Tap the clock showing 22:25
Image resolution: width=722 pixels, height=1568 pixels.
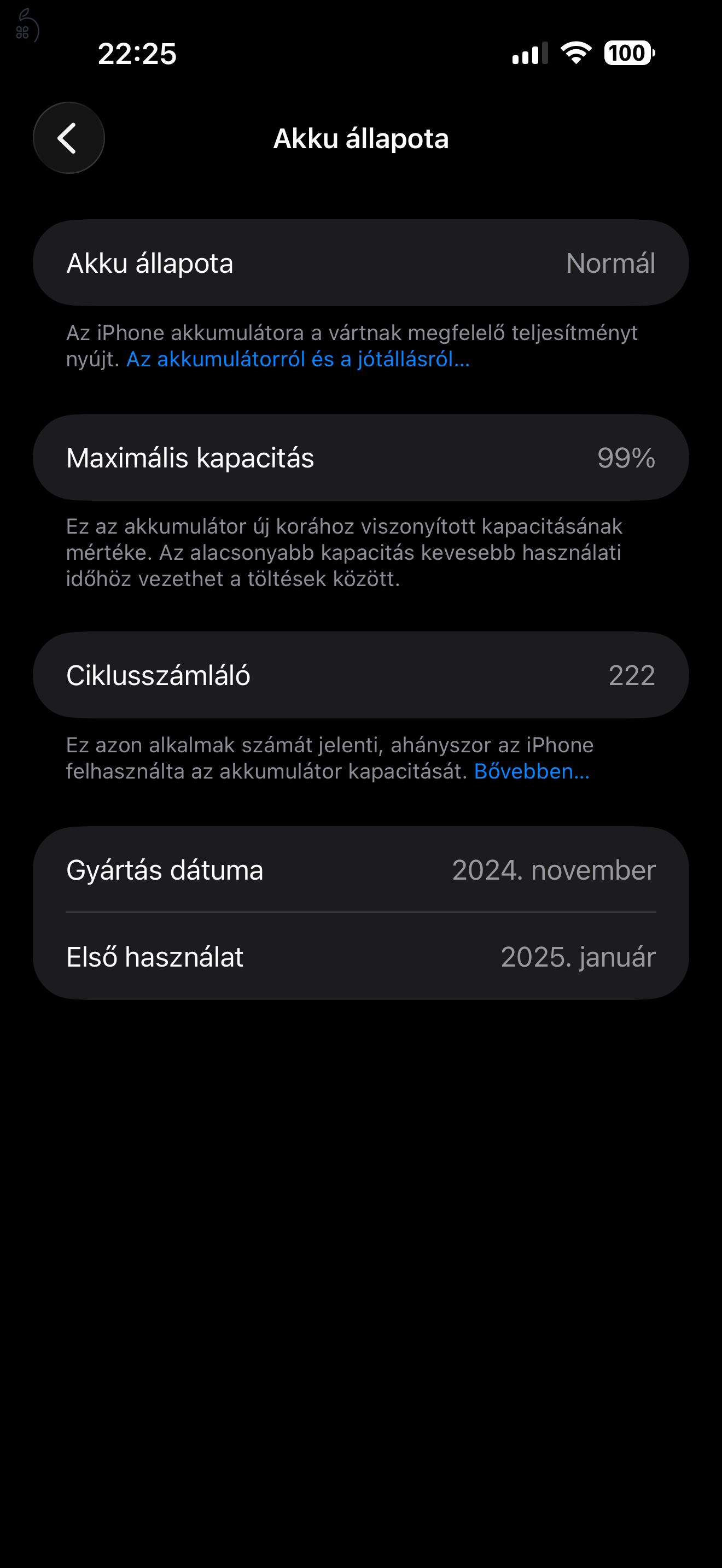(137, 54)
